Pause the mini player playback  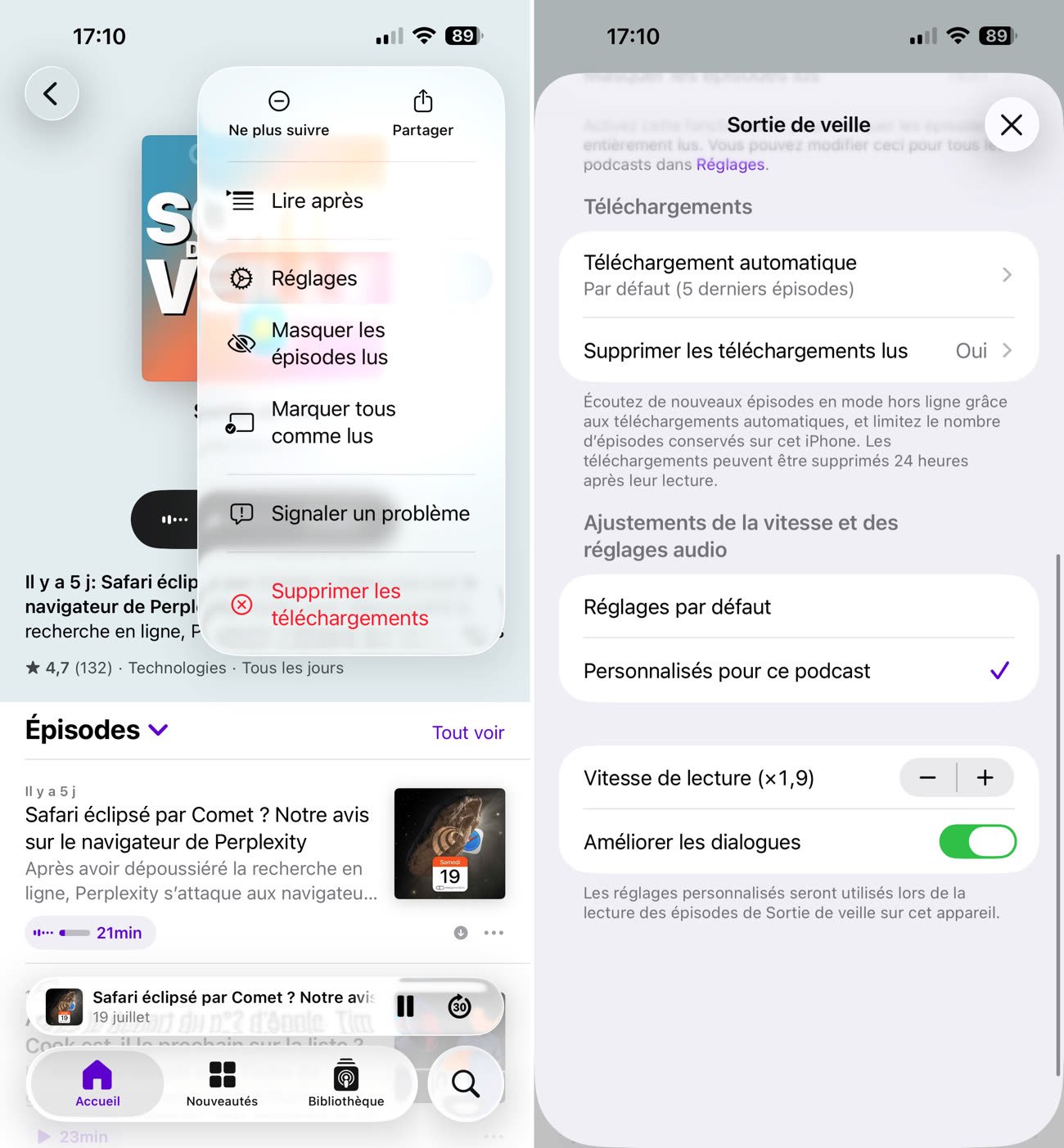point(405,1006)
